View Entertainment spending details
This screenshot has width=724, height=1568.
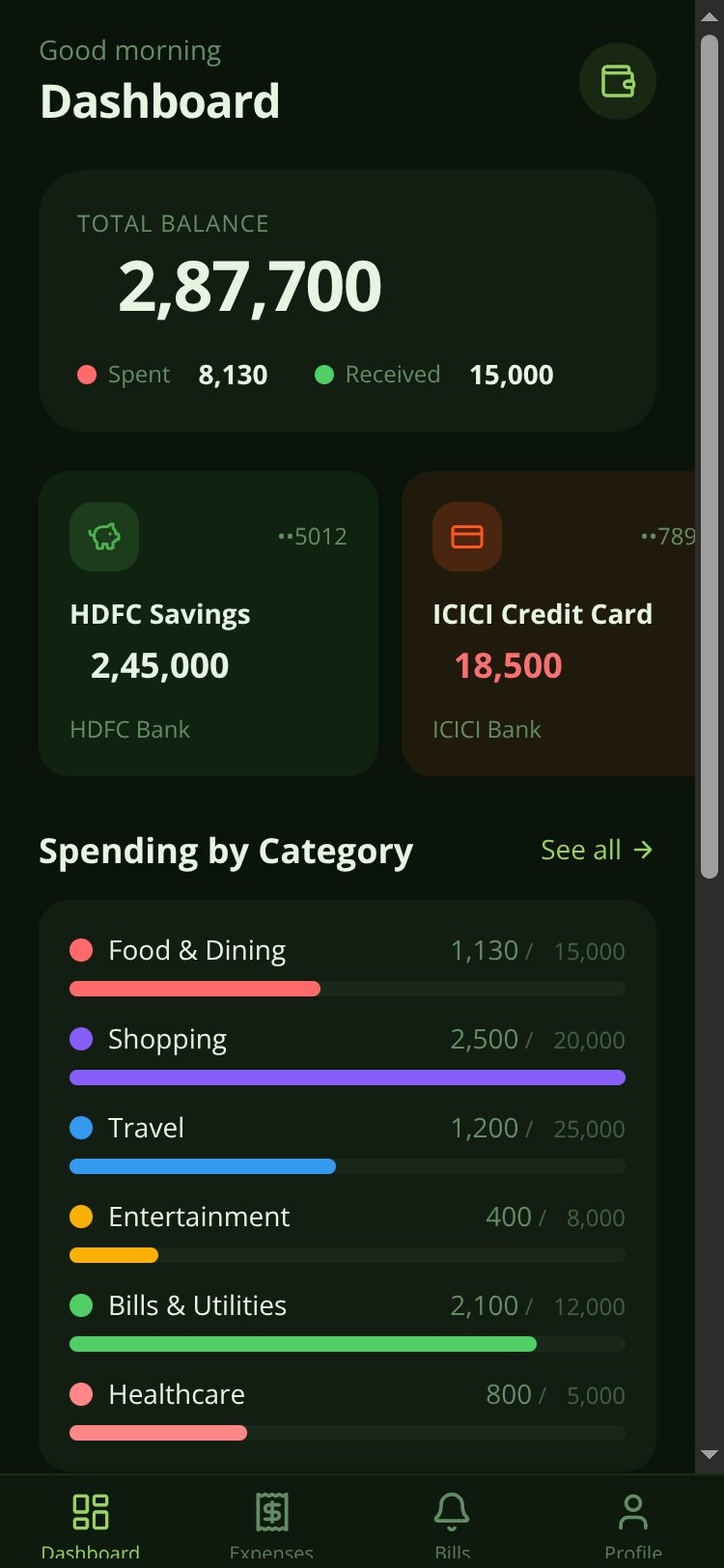tap(348, 1232)
